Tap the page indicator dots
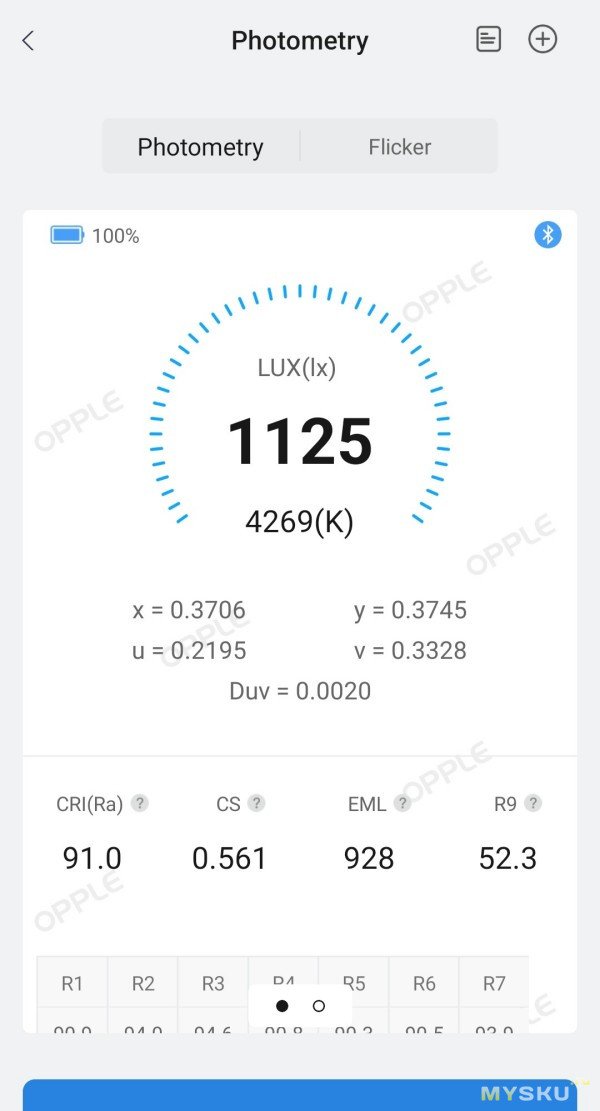The height and width of the screenshot is (1111, 600). [x=300, y=1006]
